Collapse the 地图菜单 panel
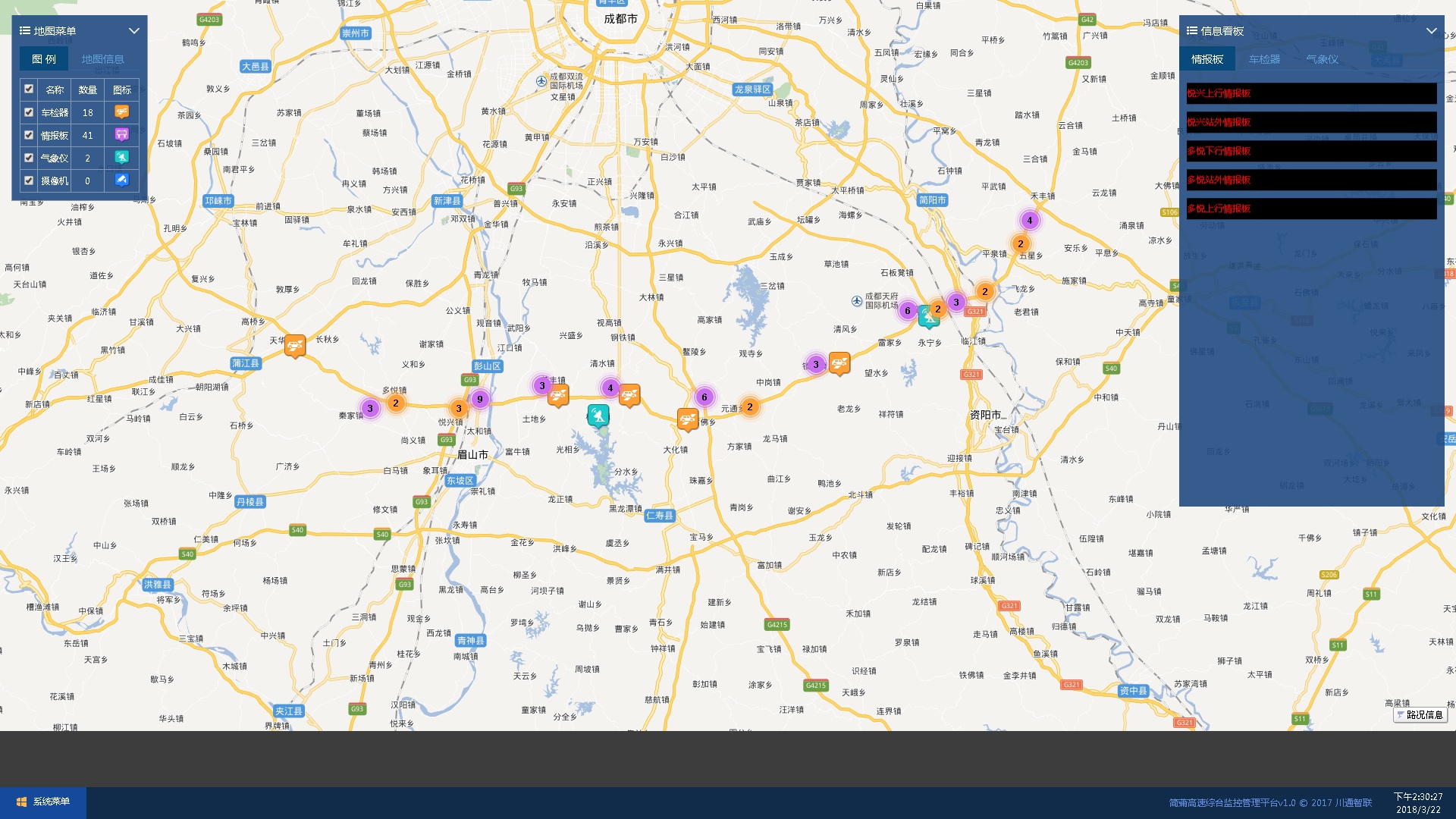The height and width of the screenshot is (819, 1456). click(134, 31)
